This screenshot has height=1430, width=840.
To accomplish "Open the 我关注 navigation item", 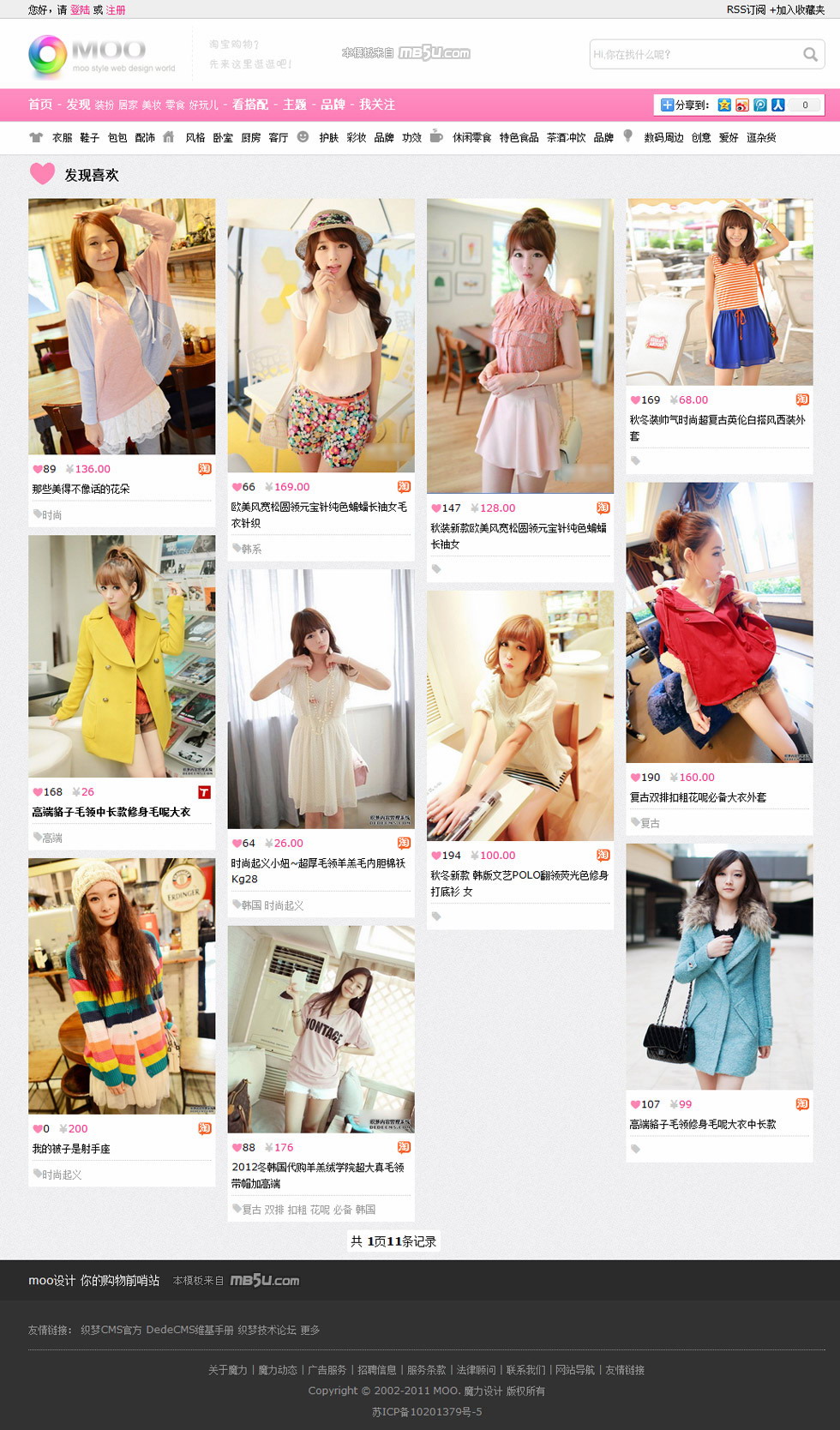I will [377, 105].
